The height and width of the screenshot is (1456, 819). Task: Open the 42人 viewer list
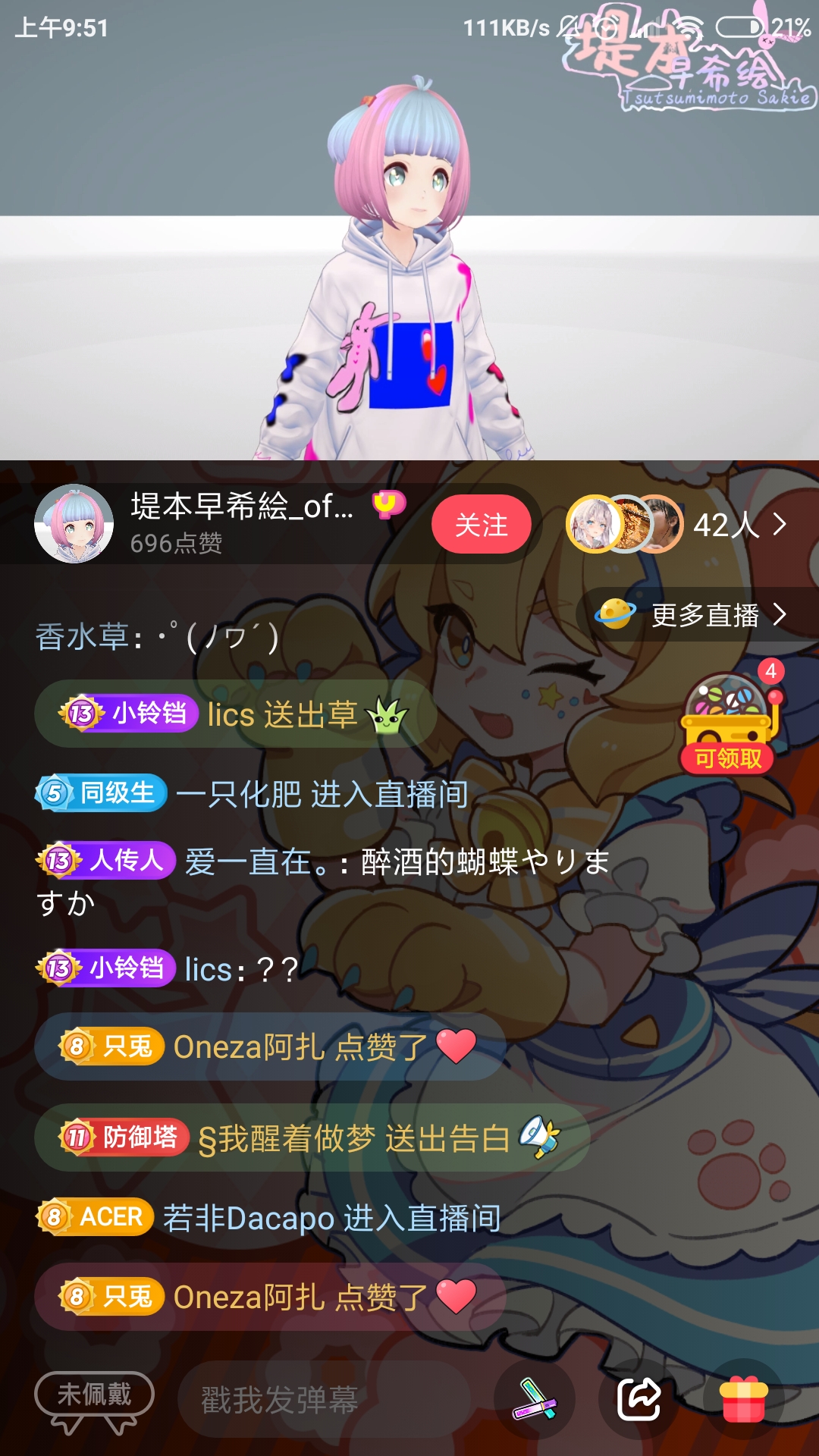tap(739, 524)
